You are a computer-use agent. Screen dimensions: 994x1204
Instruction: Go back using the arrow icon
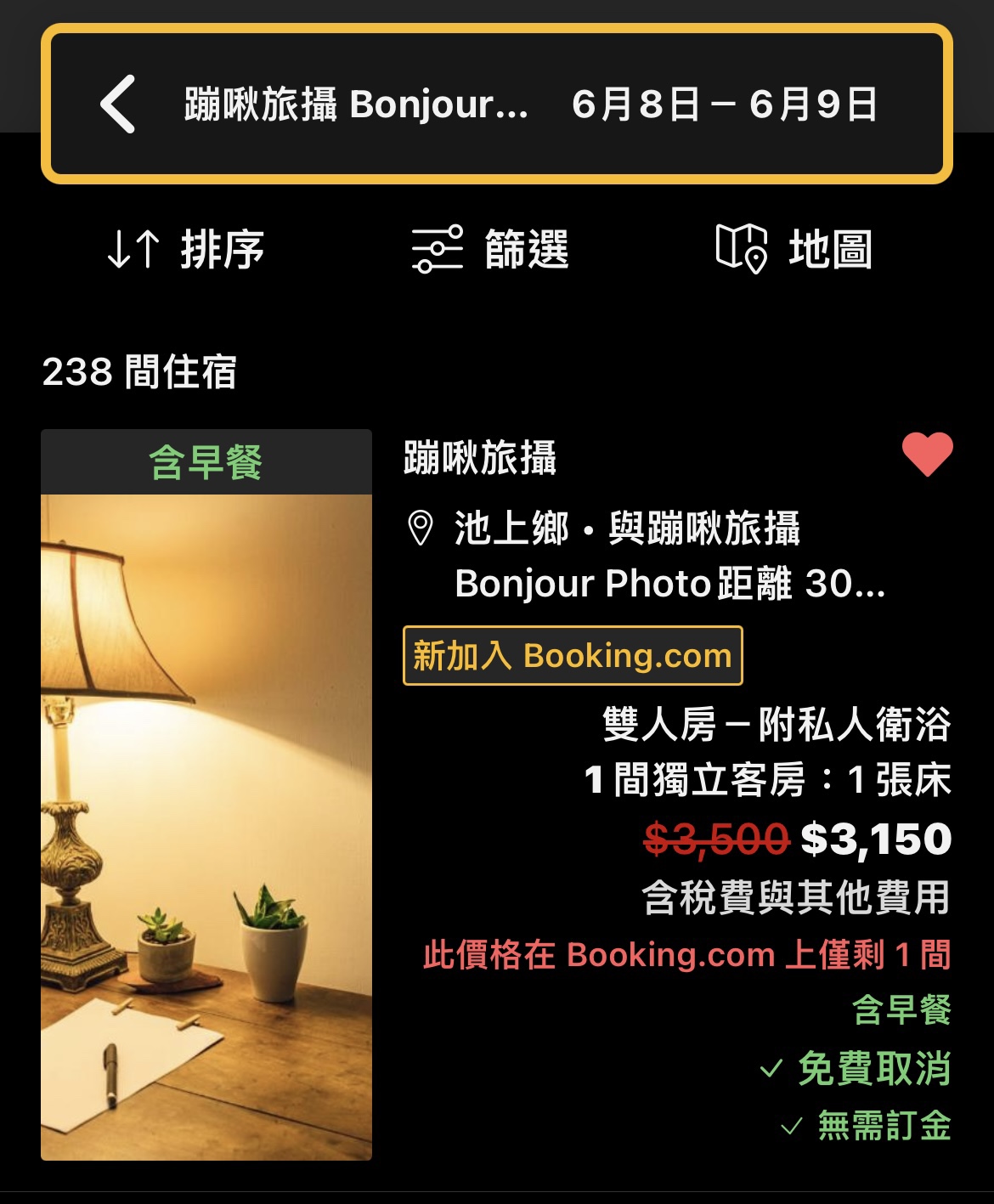(118, 105)
